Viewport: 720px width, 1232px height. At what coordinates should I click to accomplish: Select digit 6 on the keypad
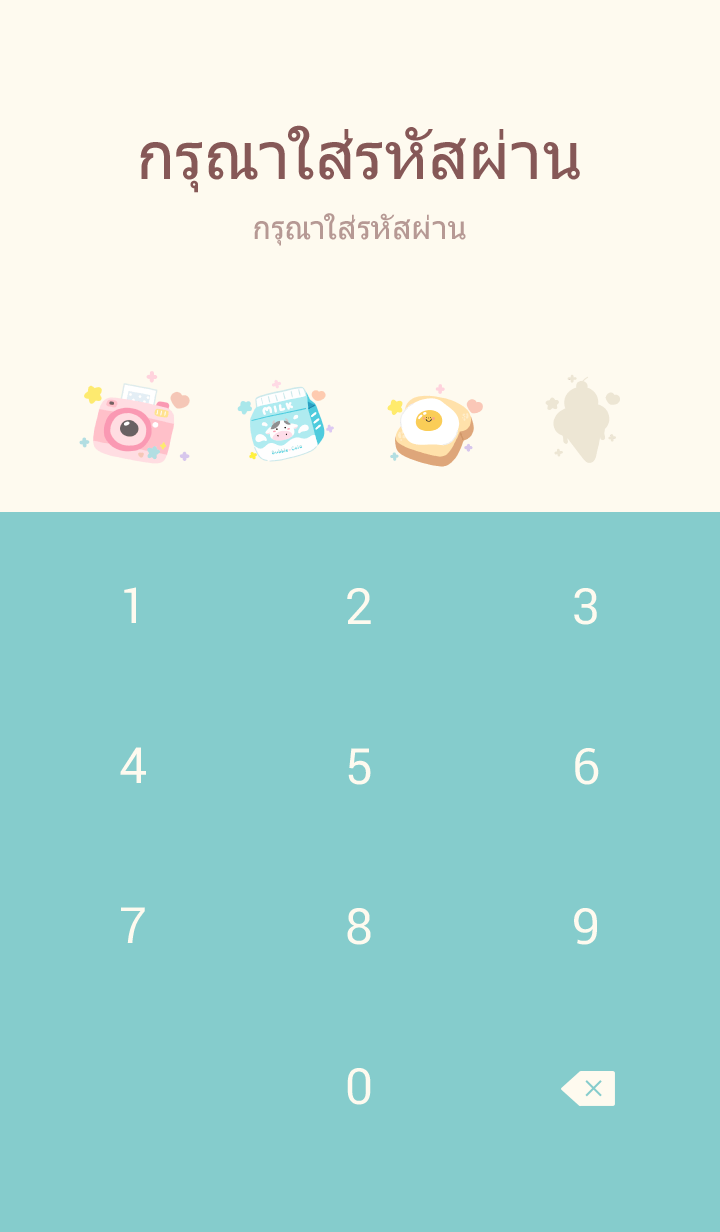(585, 767)
